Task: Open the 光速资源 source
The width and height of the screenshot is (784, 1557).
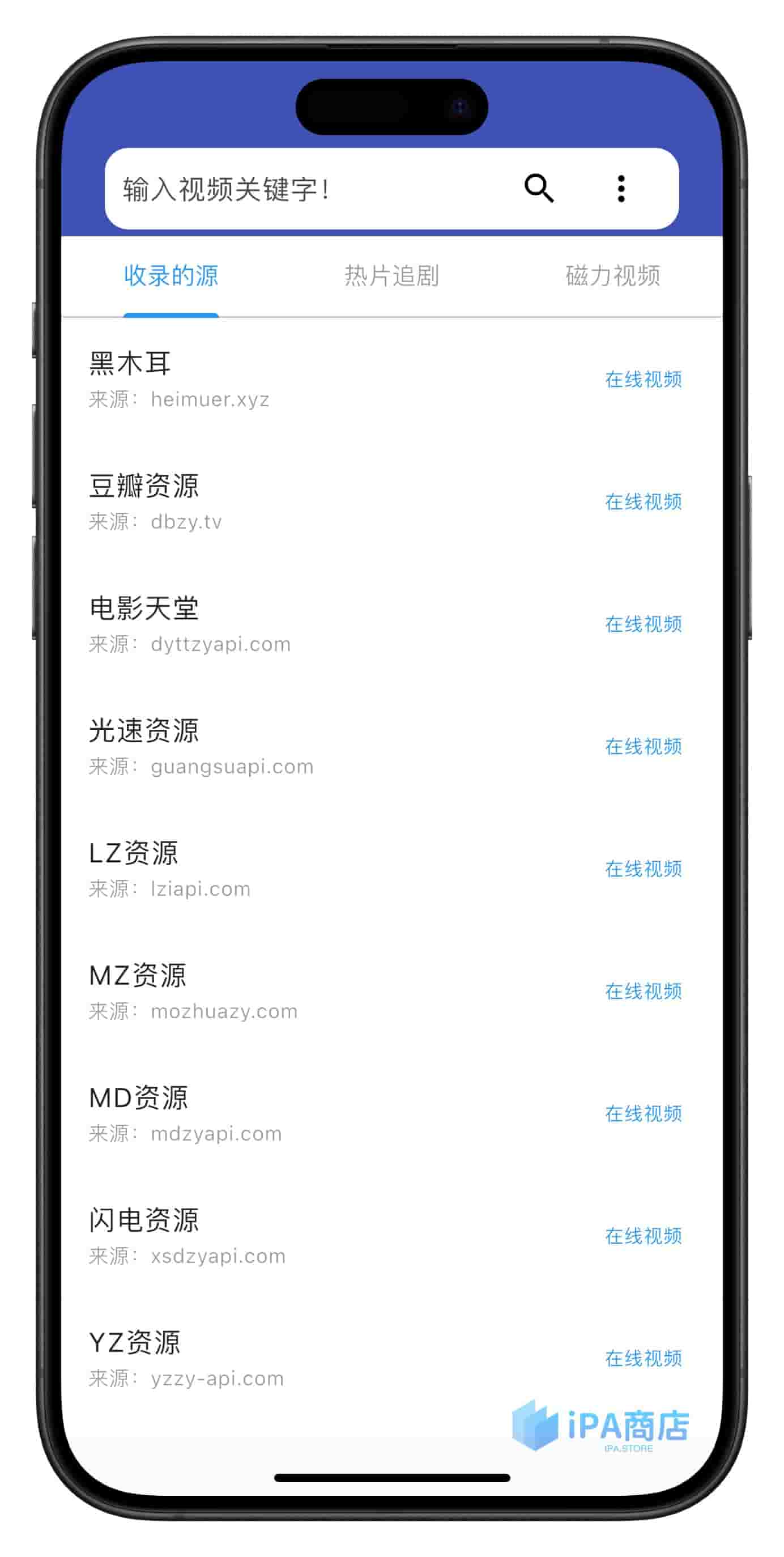Action: [x=391, y=746]
